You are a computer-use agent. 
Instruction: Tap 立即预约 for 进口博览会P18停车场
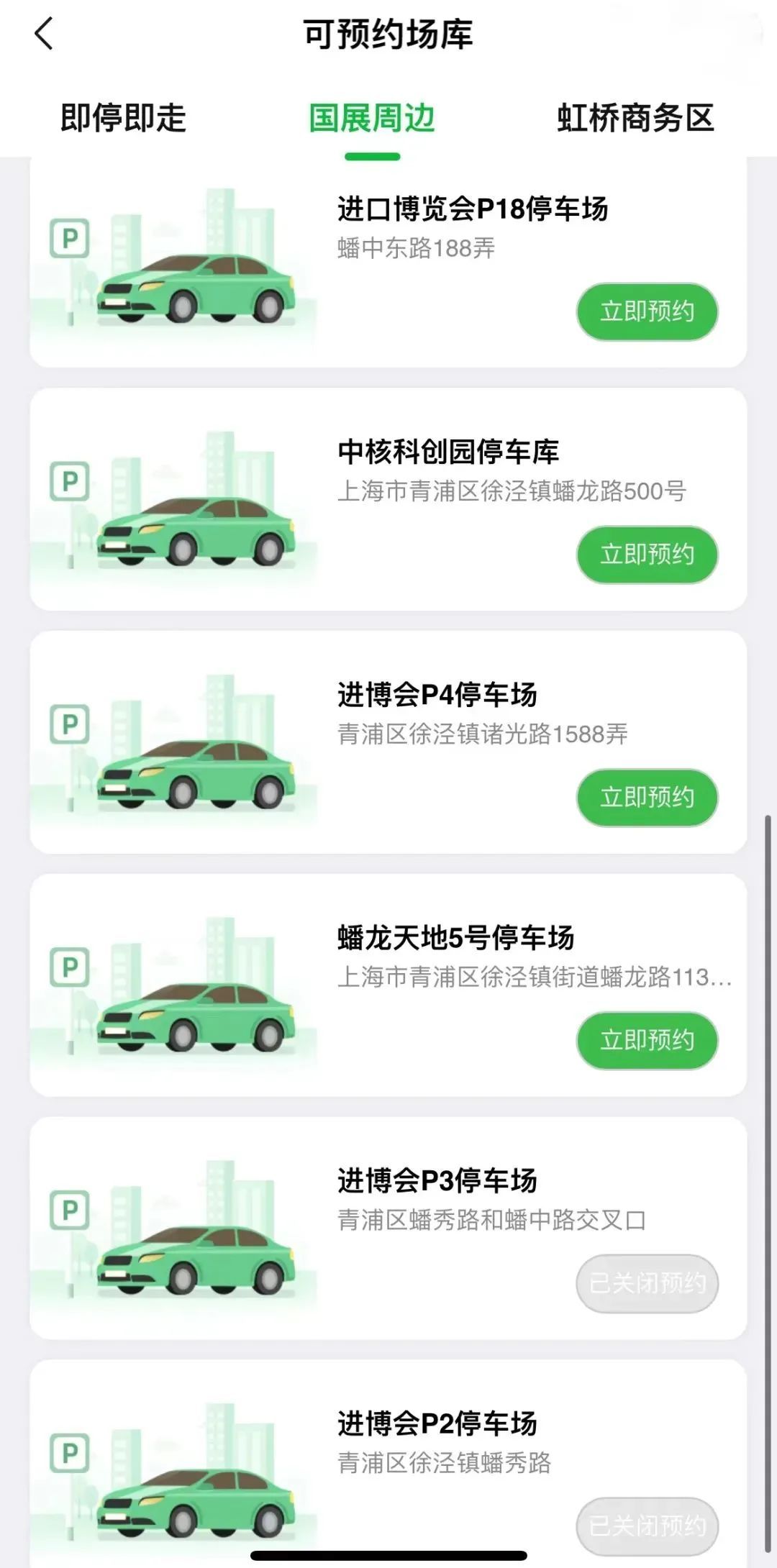tap(647, 311)
